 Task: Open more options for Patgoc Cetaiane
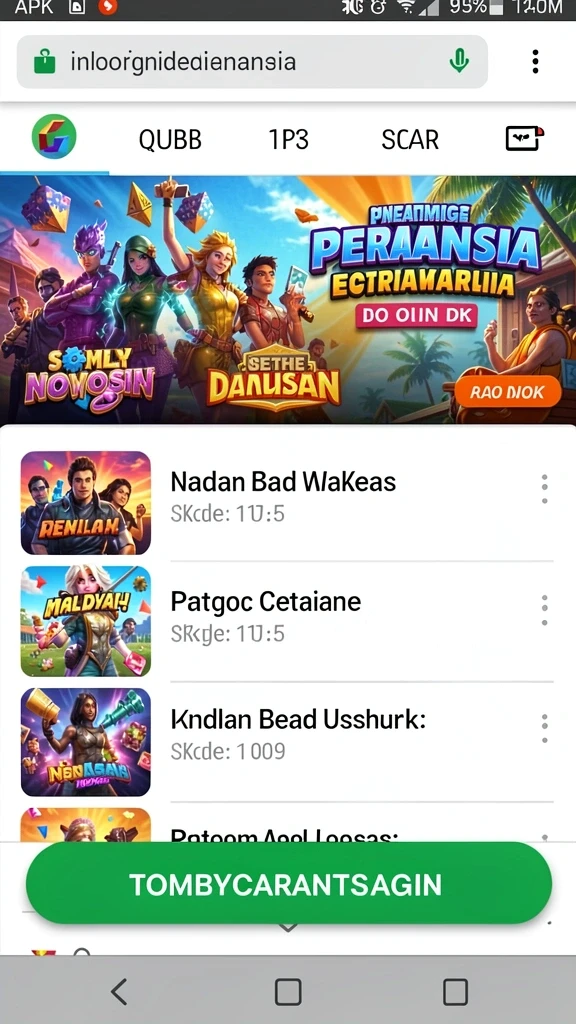click(x=544, y=611)
